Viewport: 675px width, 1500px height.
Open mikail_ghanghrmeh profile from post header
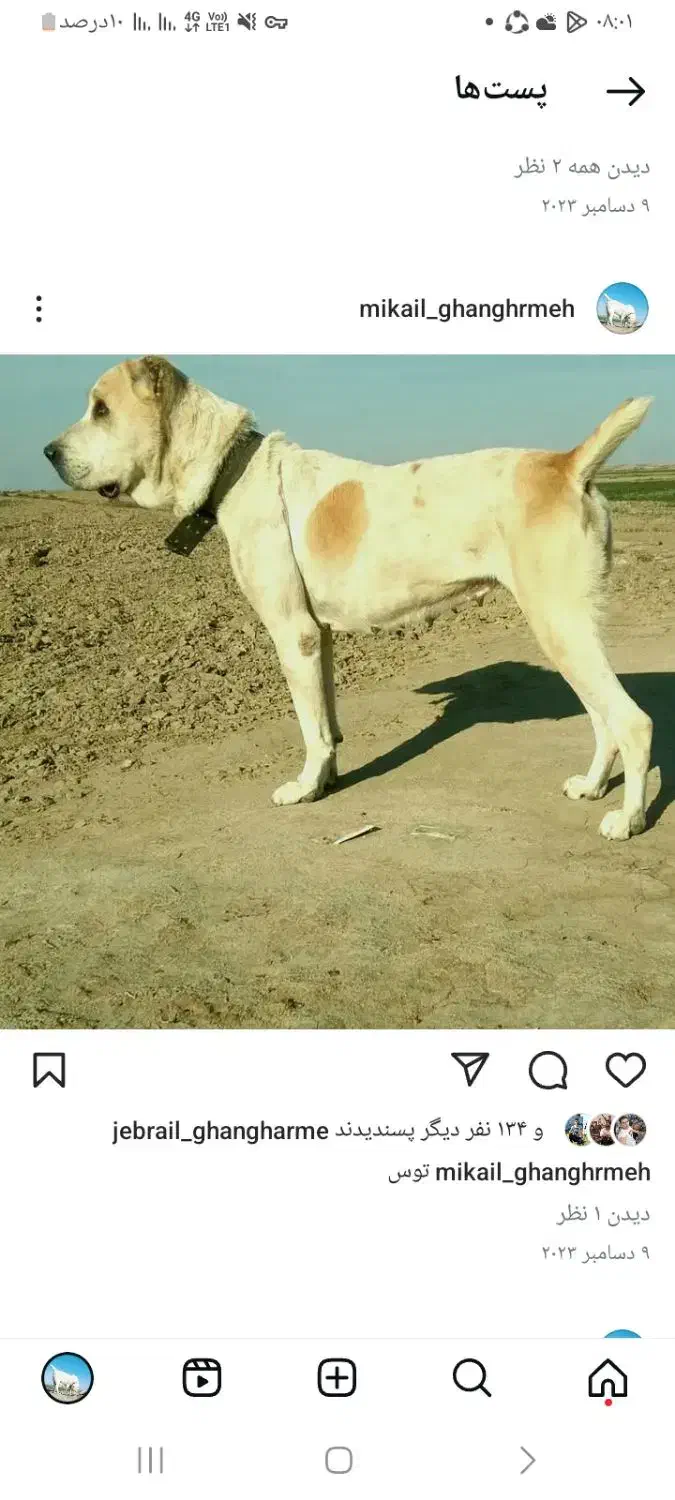(467, 309)
